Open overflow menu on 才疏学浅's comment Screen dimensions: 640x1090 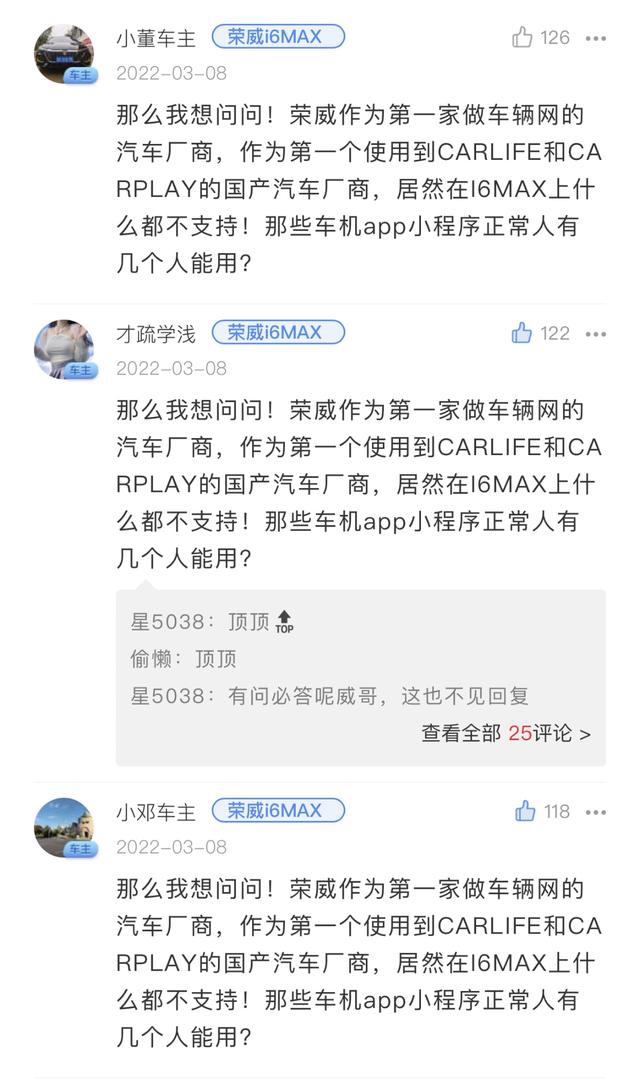[x=596, y=334]
